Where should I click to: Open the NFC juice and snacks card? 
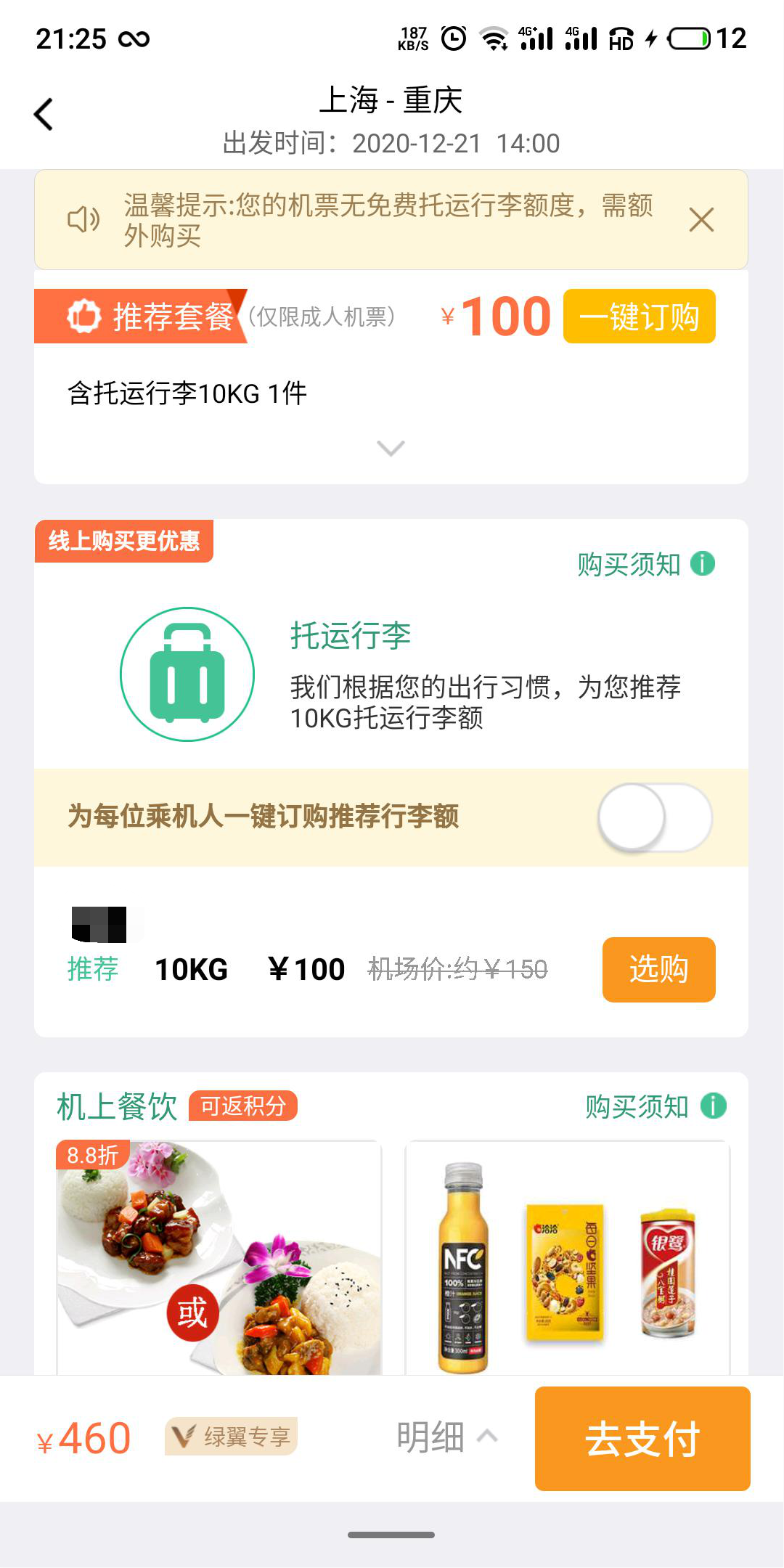pyautogui.click(x=567, y=1258)
